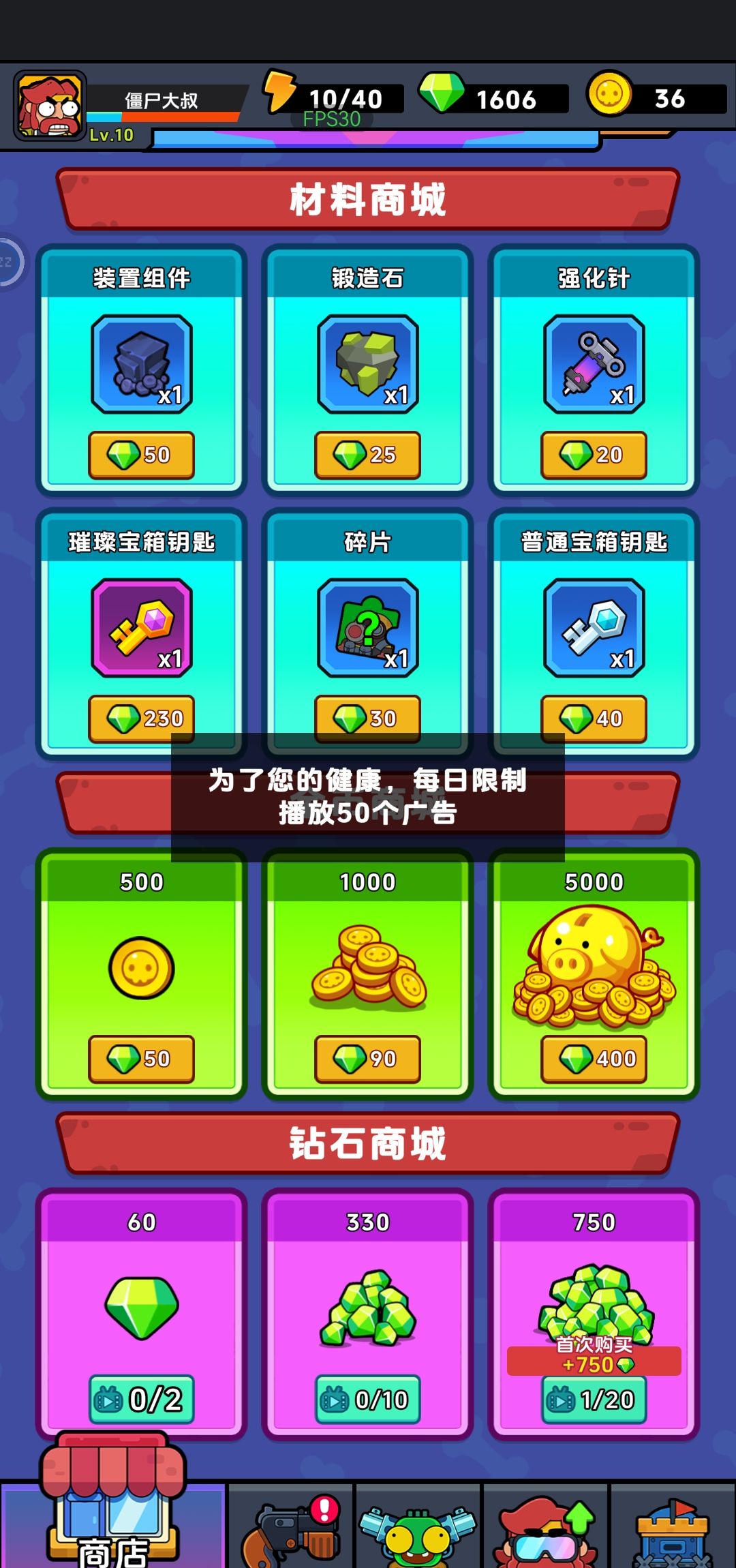Buy 装置组件 for 50 gems
This screenshot has width=736, height=1568.
(x=141, y=455)
